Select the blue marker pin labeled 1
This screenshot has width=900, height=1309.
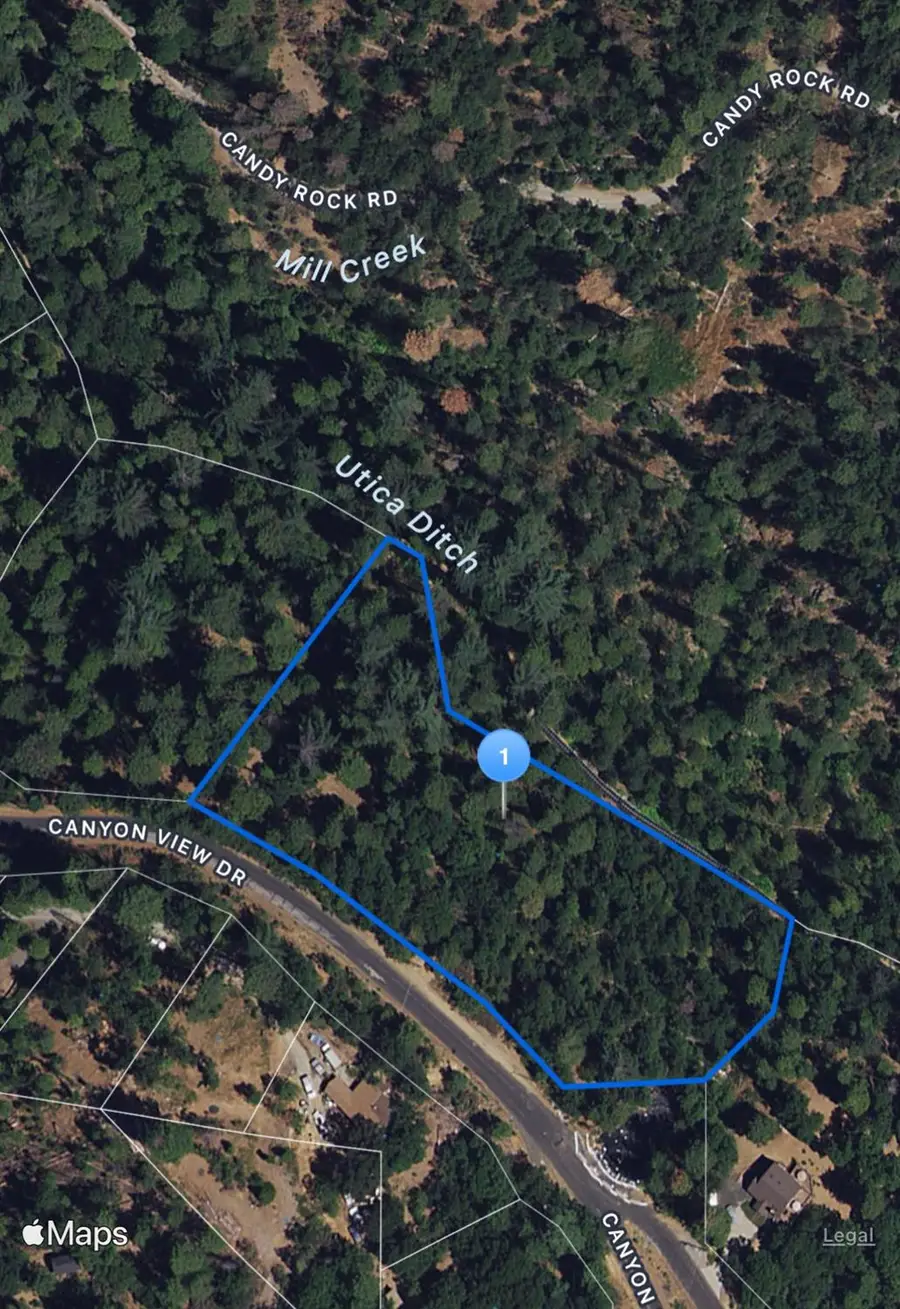(503, 758)
